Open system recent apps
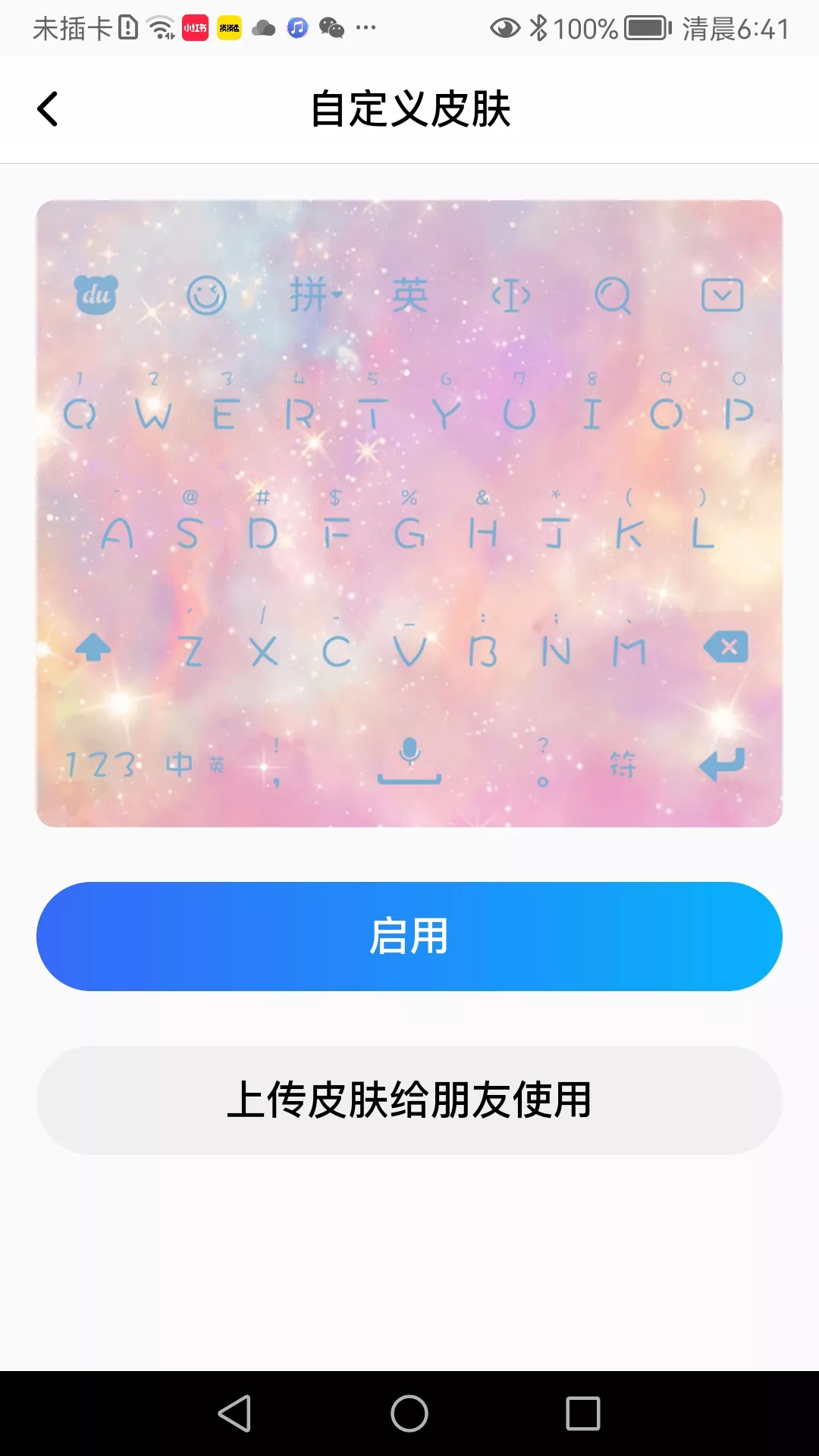The image size is (819, 1456). pyautogui.click(x=582, y=1414)
